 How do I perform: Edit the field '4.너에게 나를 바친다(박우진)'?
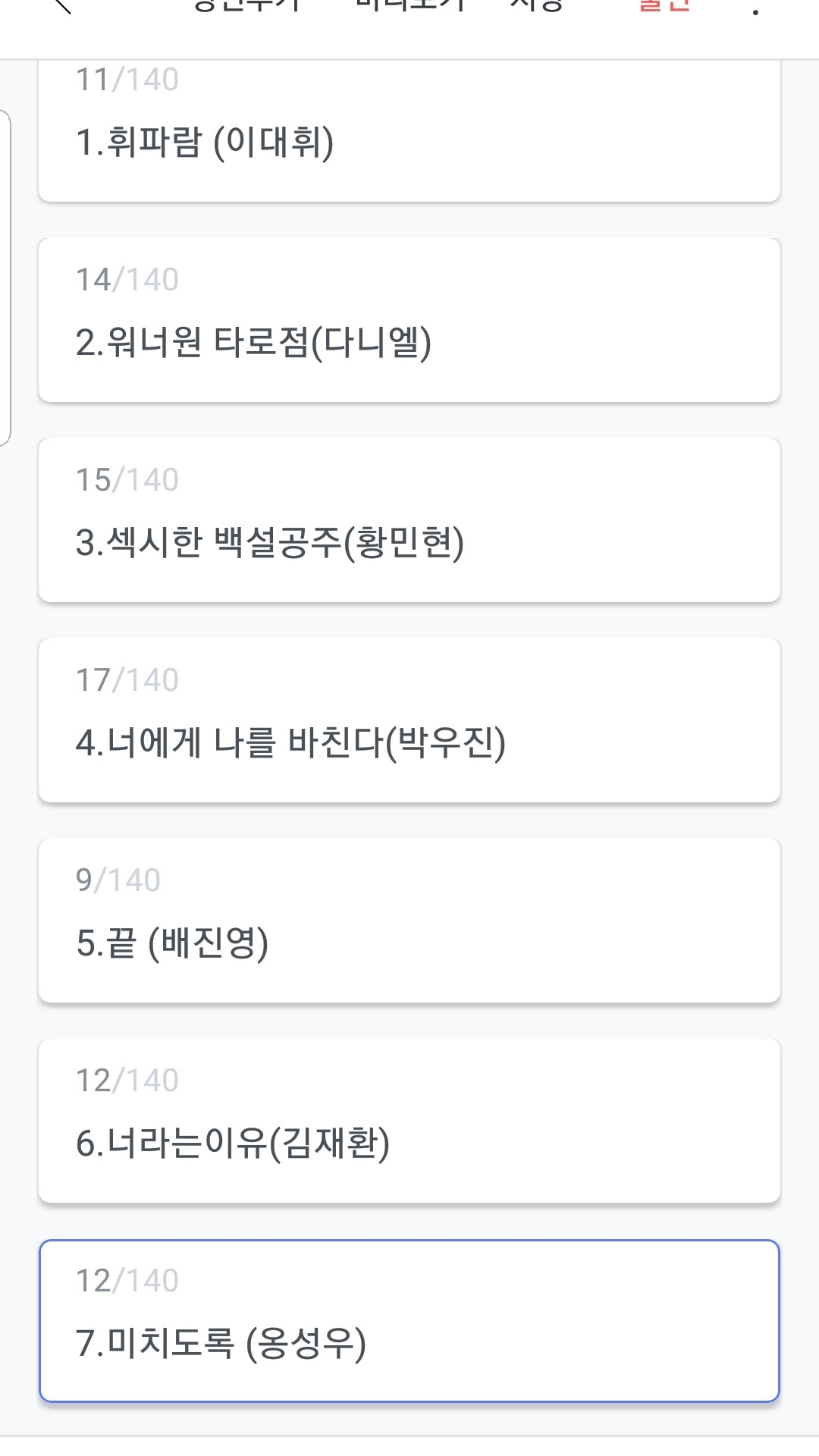[409, 743]
